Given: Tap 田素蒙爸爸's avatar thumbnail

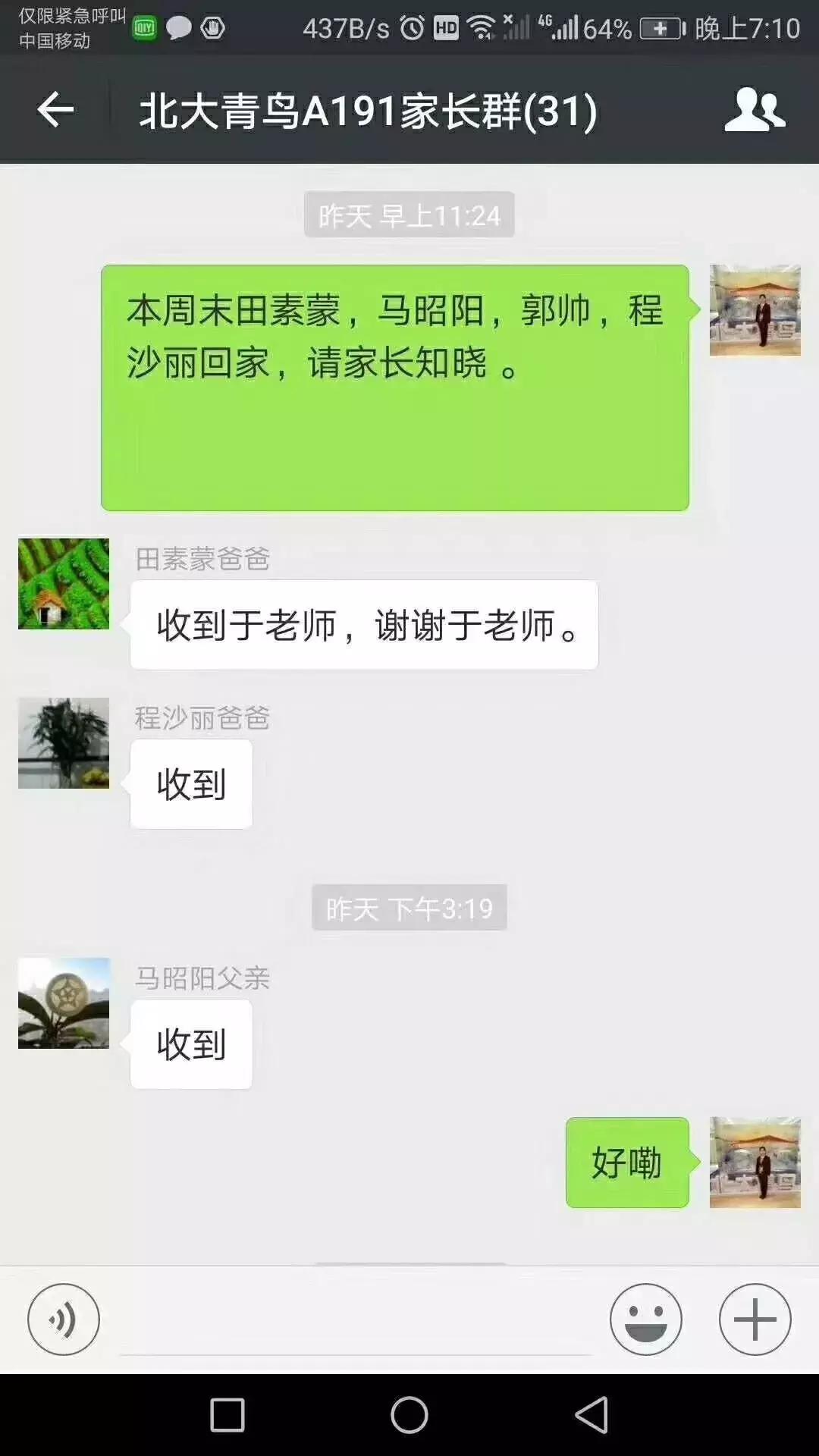Looking at the screenshot, I should click(64, 584).
